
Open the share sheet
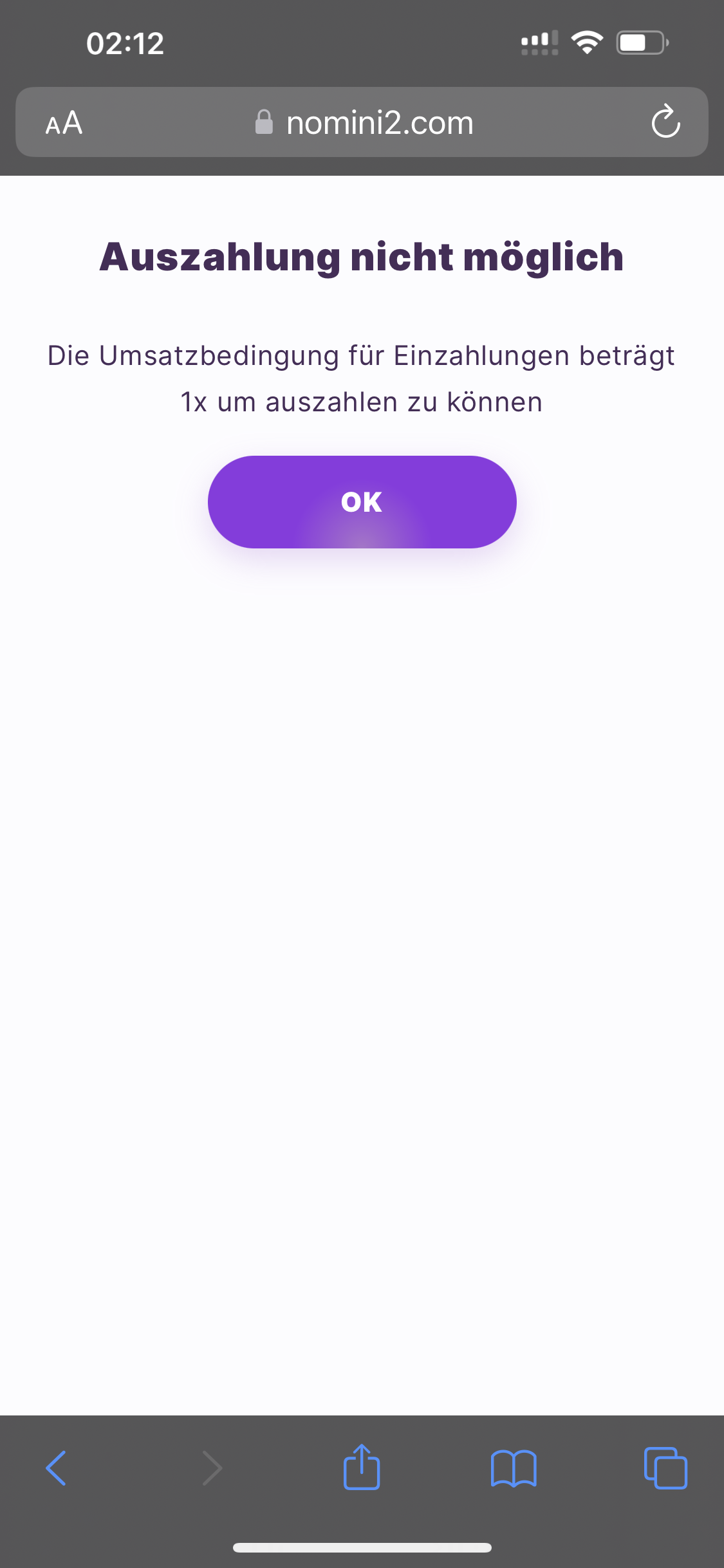(362, 1467)
